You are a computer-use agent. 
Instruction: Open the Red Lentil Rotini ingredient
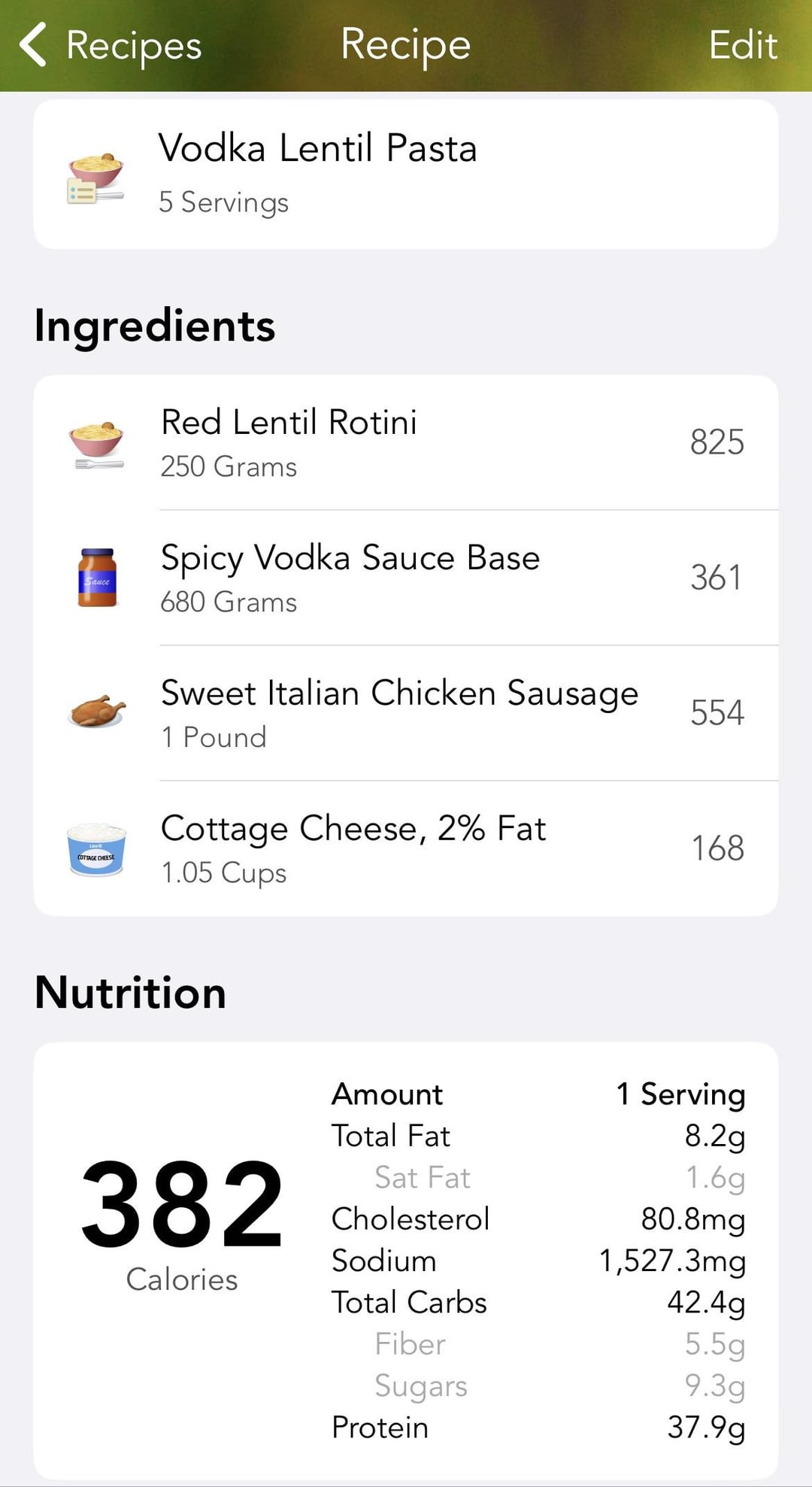[x=406, y=442]
